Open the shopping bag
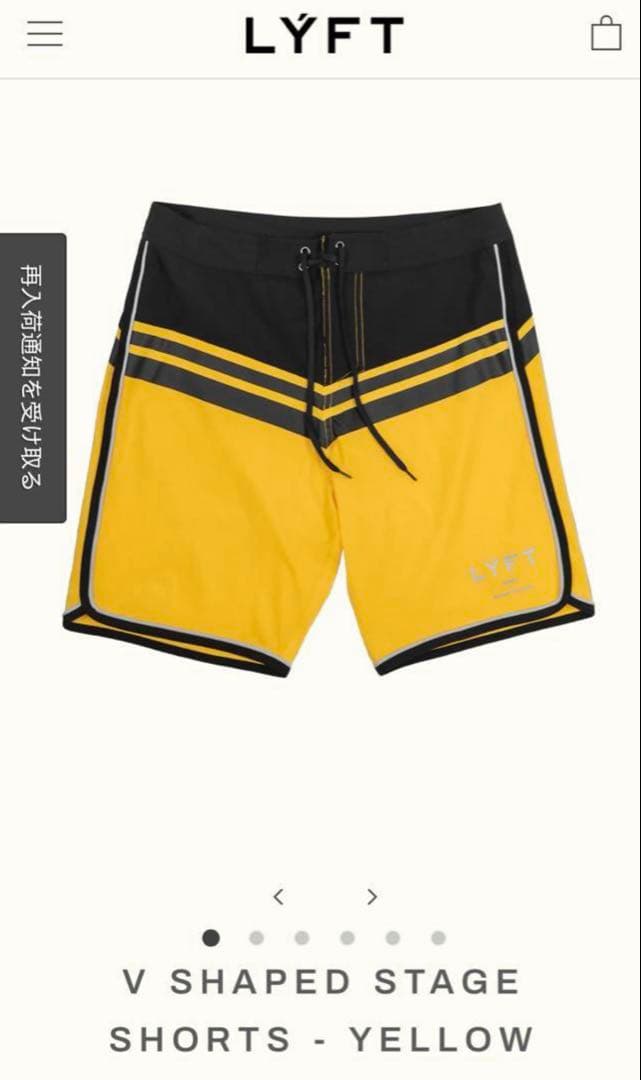Viewport: 641px width, 1080px height. [606, 34]
